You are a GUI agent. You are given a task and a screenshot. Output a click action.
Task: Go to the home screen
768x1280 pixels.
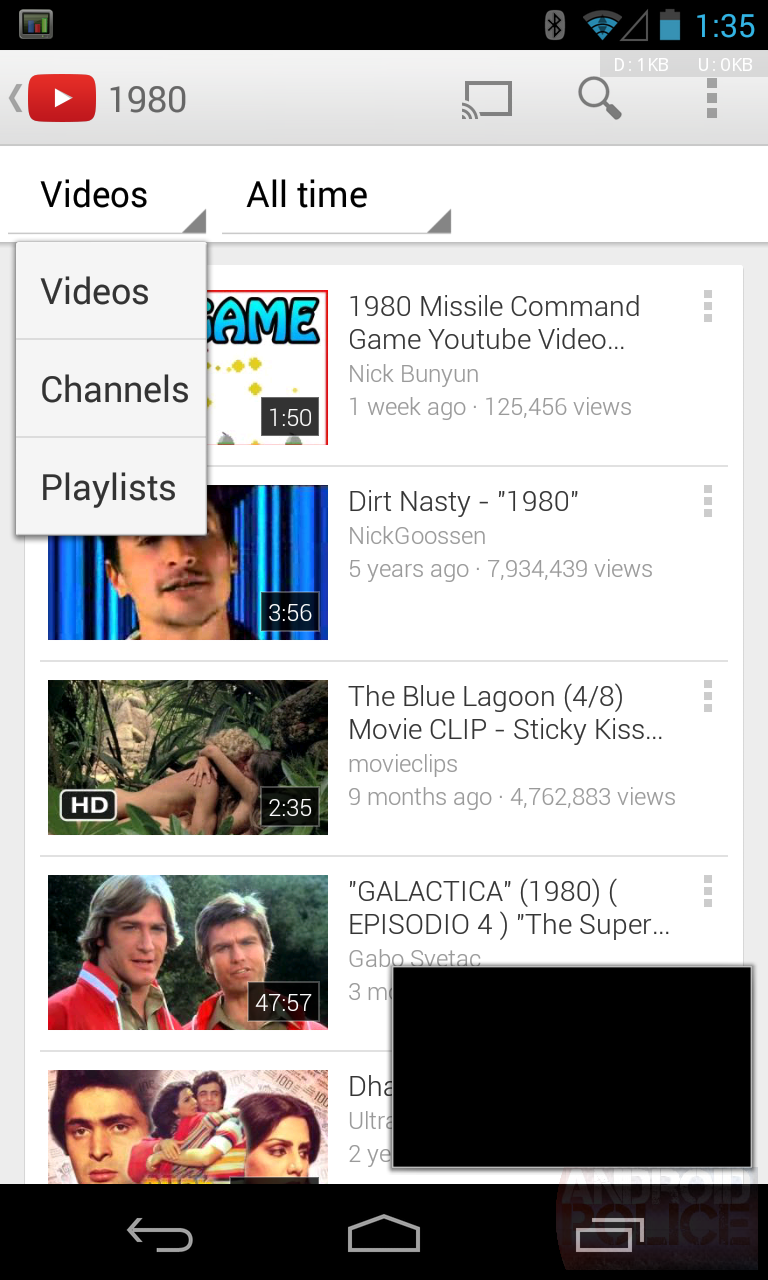click(384, 1234)
